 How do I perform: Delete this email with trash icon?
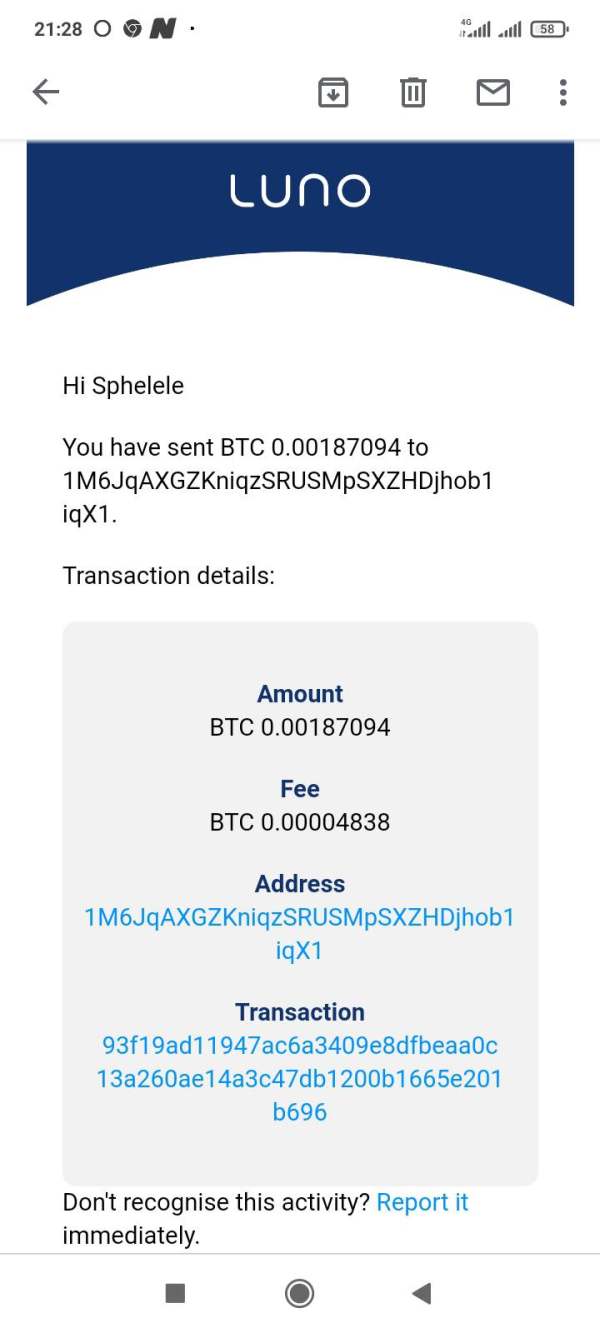click(413, 93)
